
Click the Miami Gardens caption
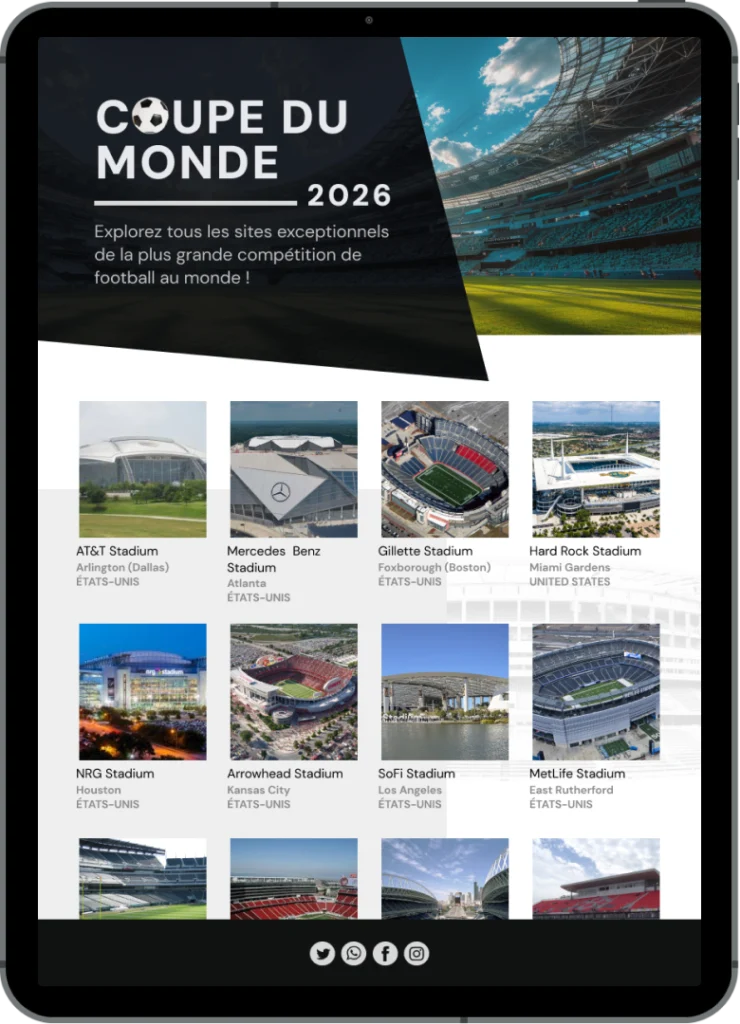click(x=570, y=566)
